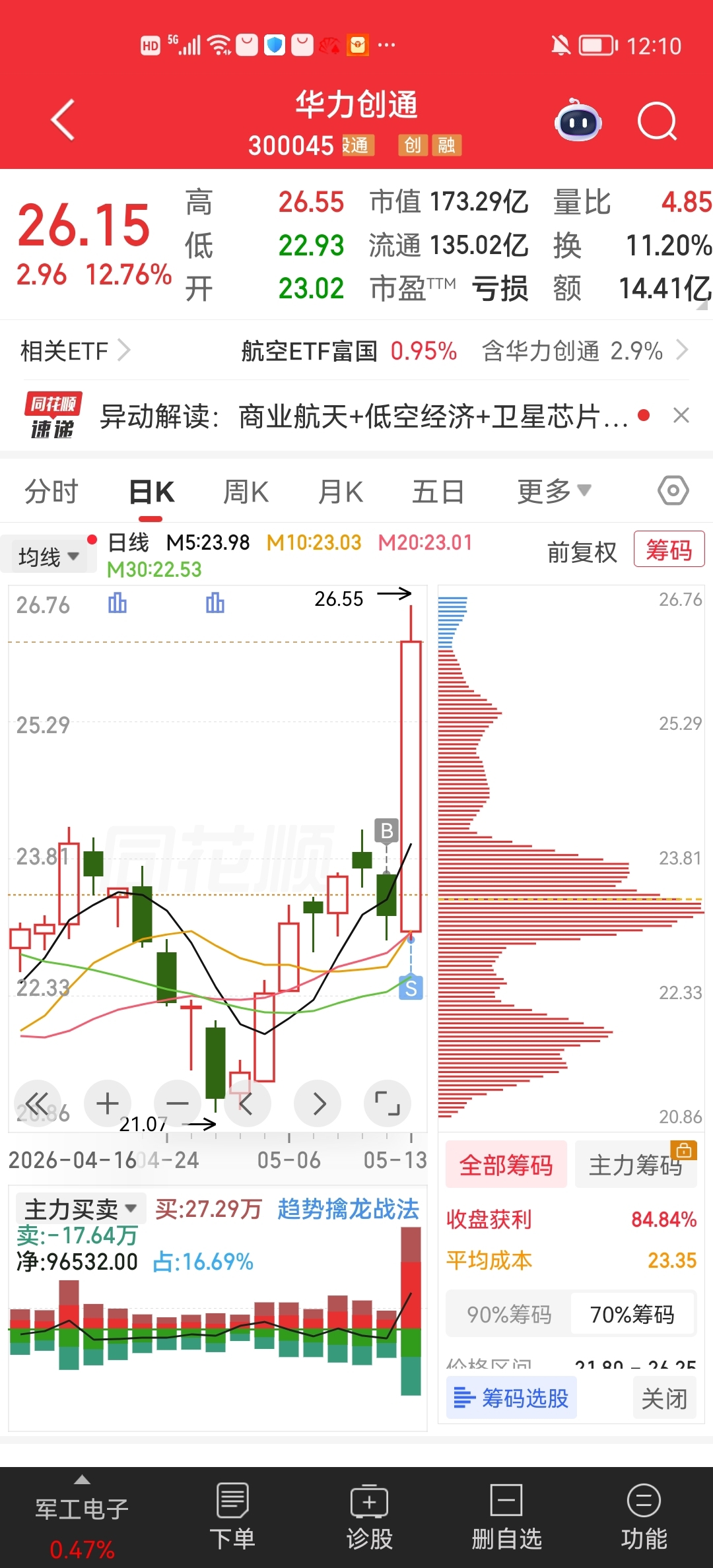The height and width of the screenshot is (1568, 713).
Task: Expand chart to fullscreen
Action: tap(388, 1103)
